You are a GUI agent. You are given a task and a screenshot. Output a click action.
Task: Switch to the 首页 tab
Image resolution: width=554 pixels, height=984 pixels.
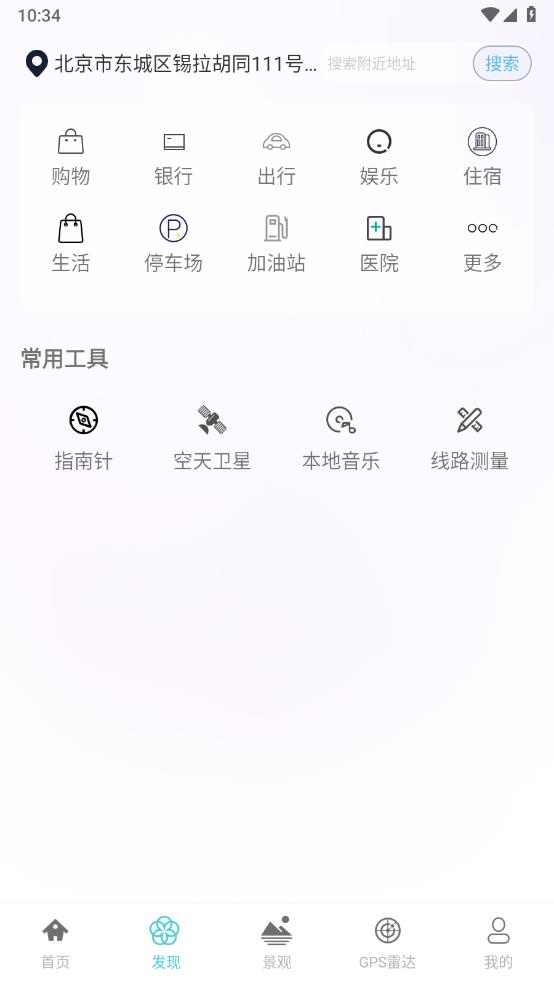pyautogui.click(x=56, y=944)
